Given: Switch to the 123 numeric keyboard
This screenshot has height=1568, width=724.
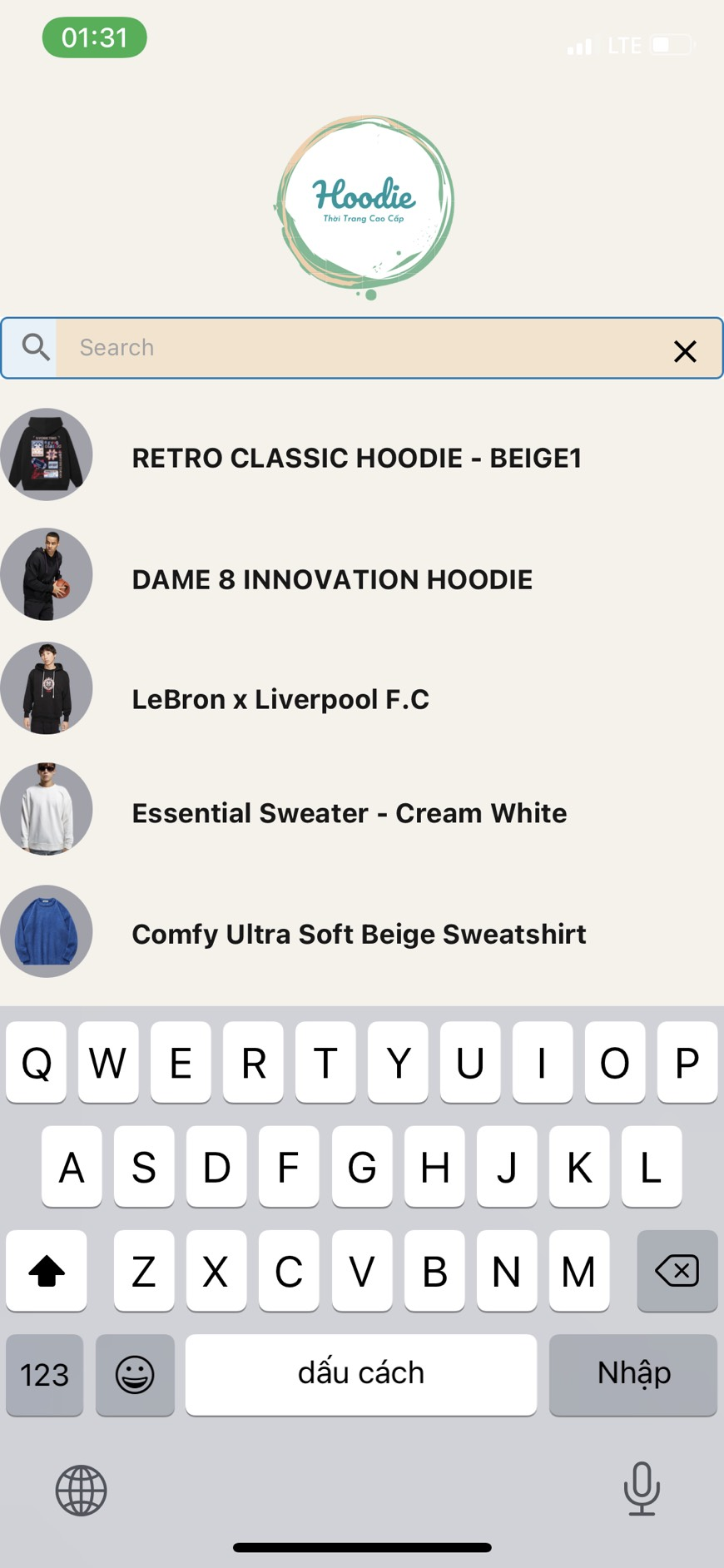Looking at the screenshot, I should [x=43, y=1375].
